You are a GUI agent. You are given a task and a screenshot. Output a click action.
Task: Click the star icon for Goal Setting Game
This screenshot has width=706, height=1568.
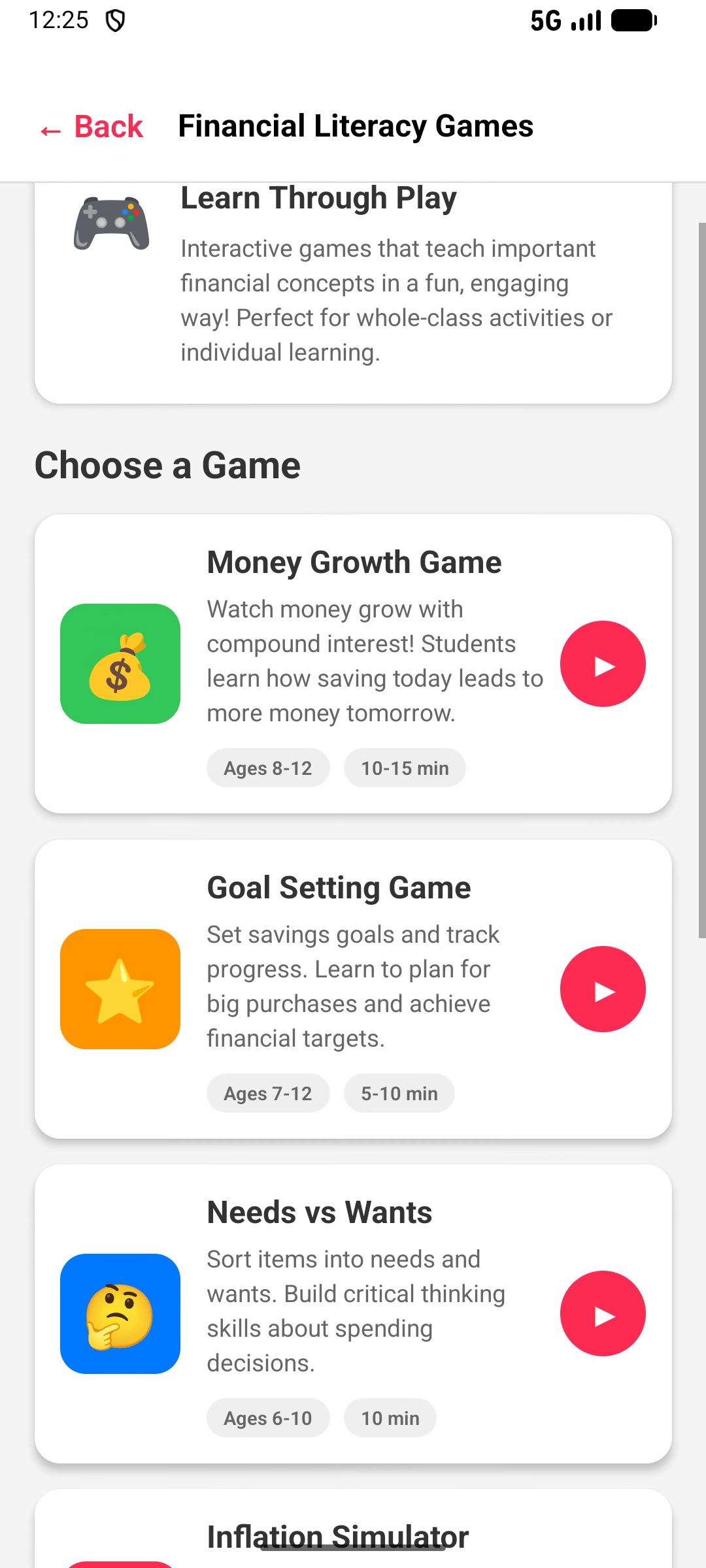coord(120,988)
